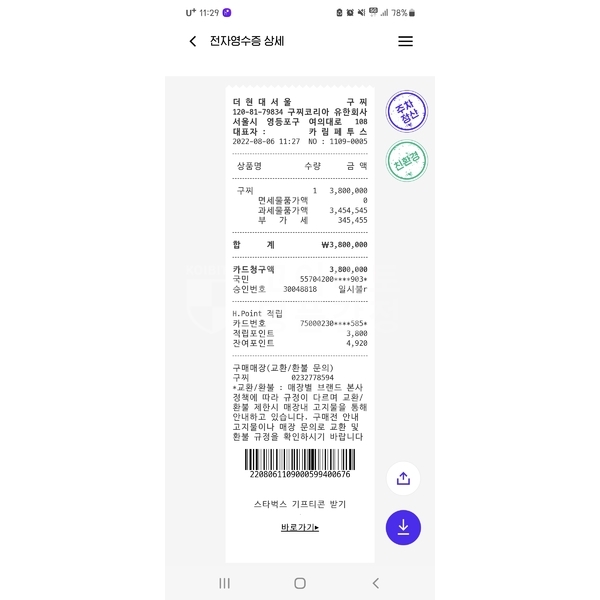600x600 pixels.
Task: Download the receipt image
Action: (x=403, y=526)
